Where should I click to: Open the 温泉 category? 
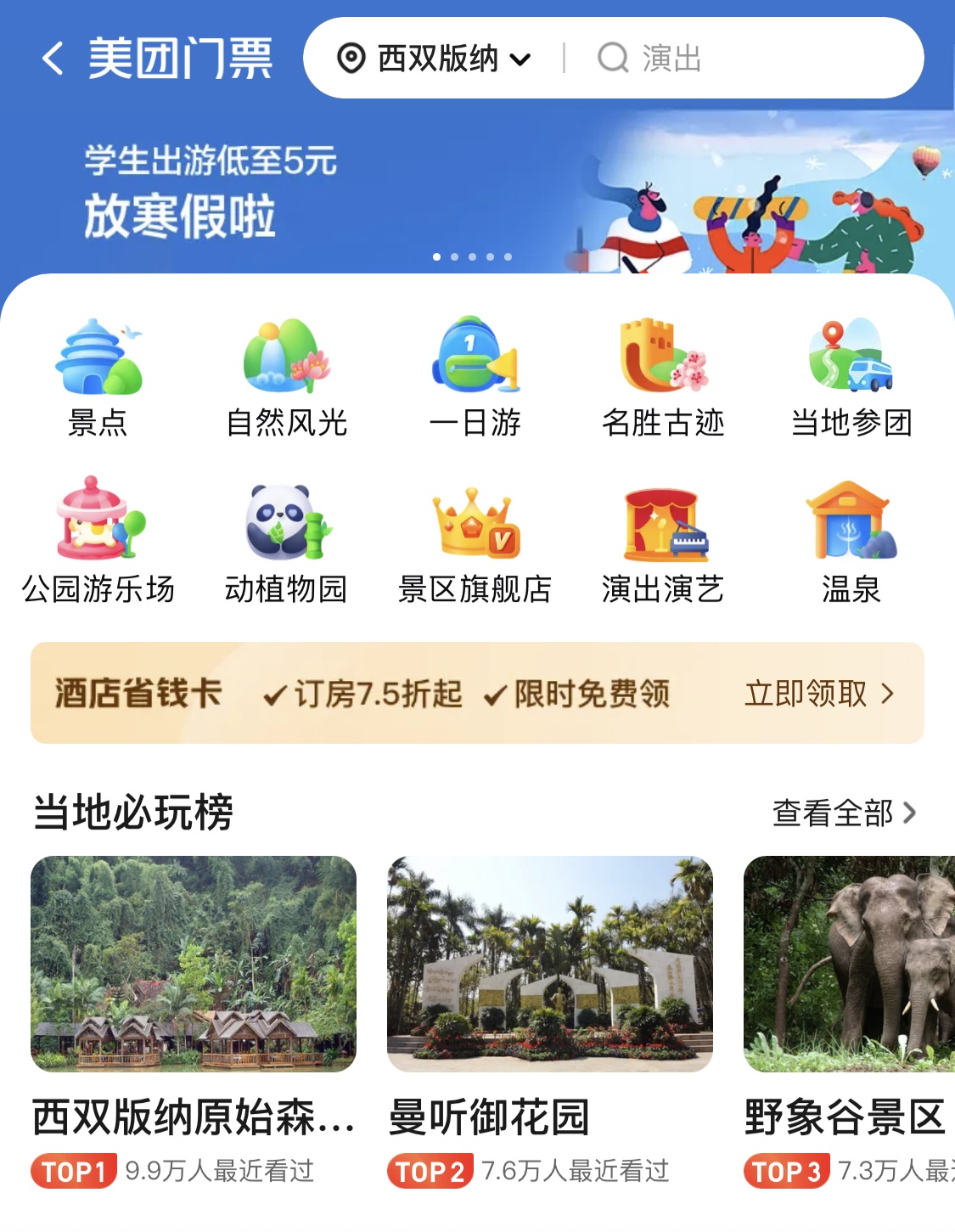click(x=851, y=541)
